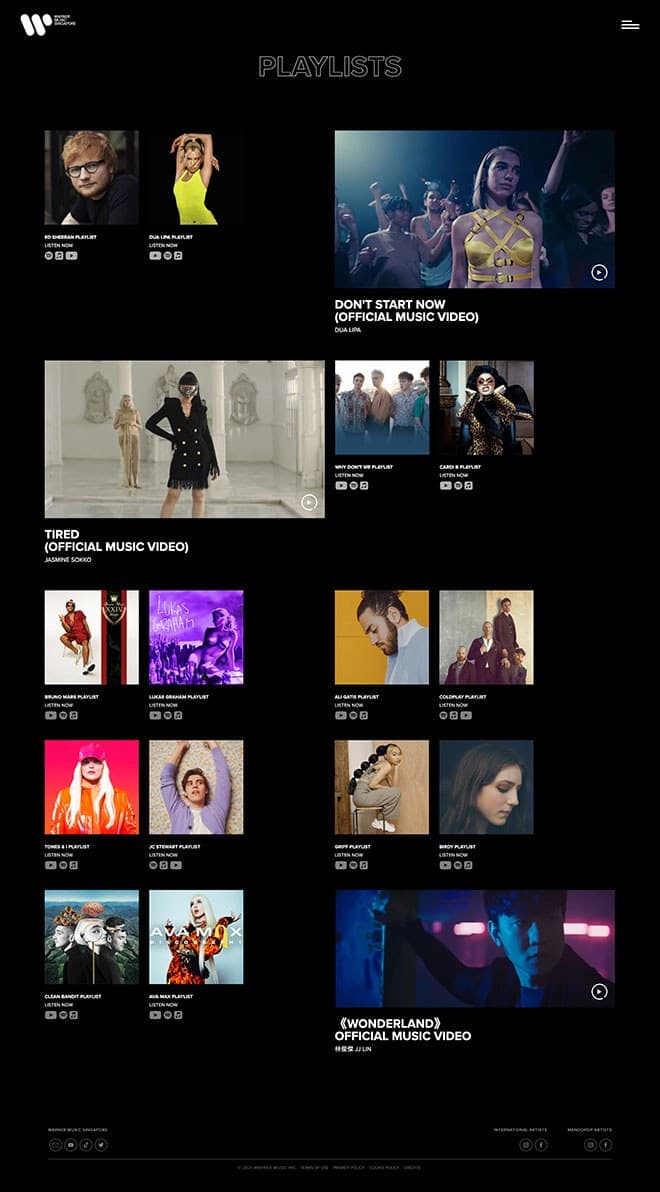
Task: Open the hamburger menu
Action: pyautogui.click(x=630, y=25)
